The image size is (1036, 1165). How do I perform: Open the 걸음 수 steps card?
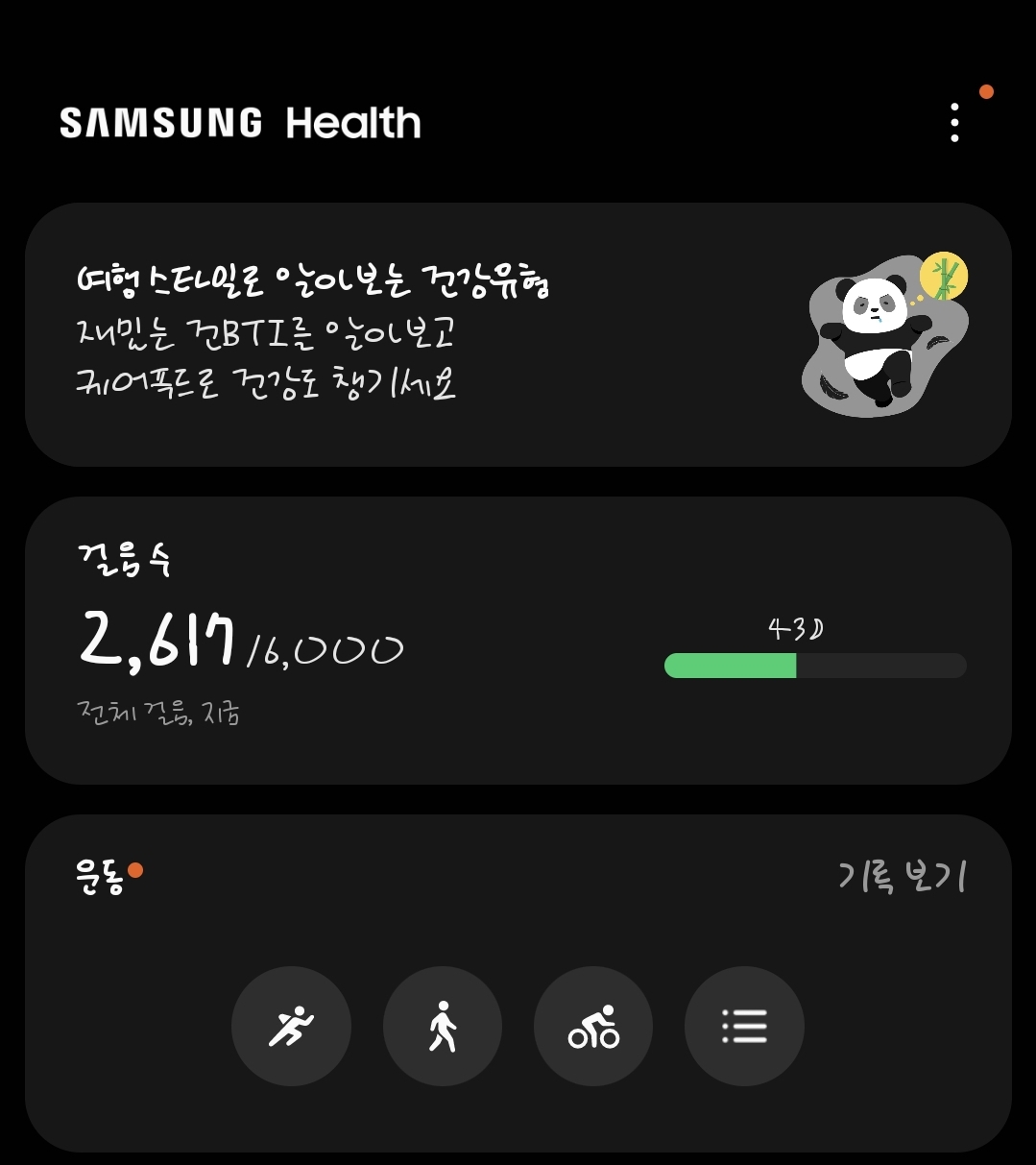518,641
